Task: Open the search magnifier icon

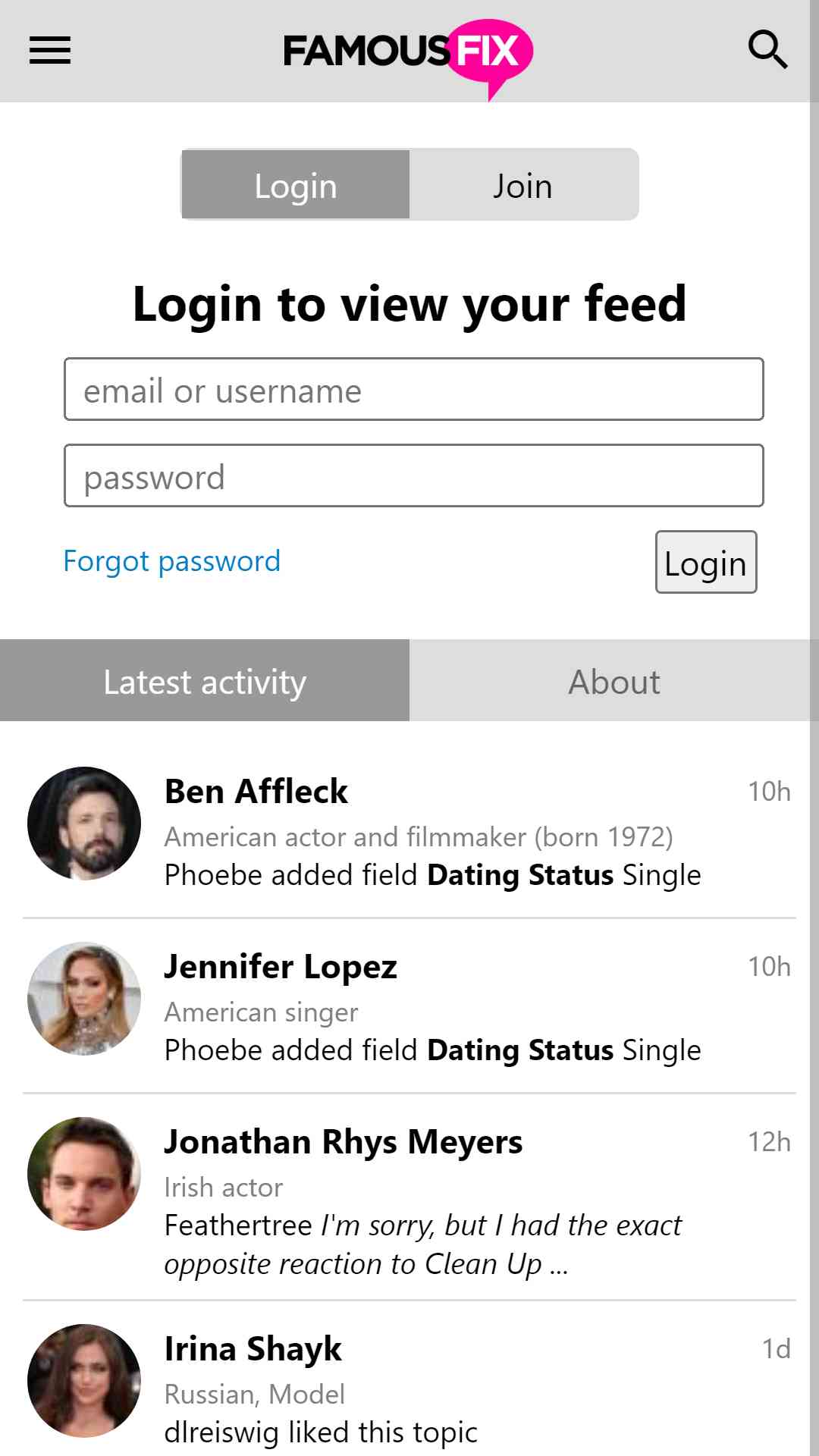Action: click(767, 50)
